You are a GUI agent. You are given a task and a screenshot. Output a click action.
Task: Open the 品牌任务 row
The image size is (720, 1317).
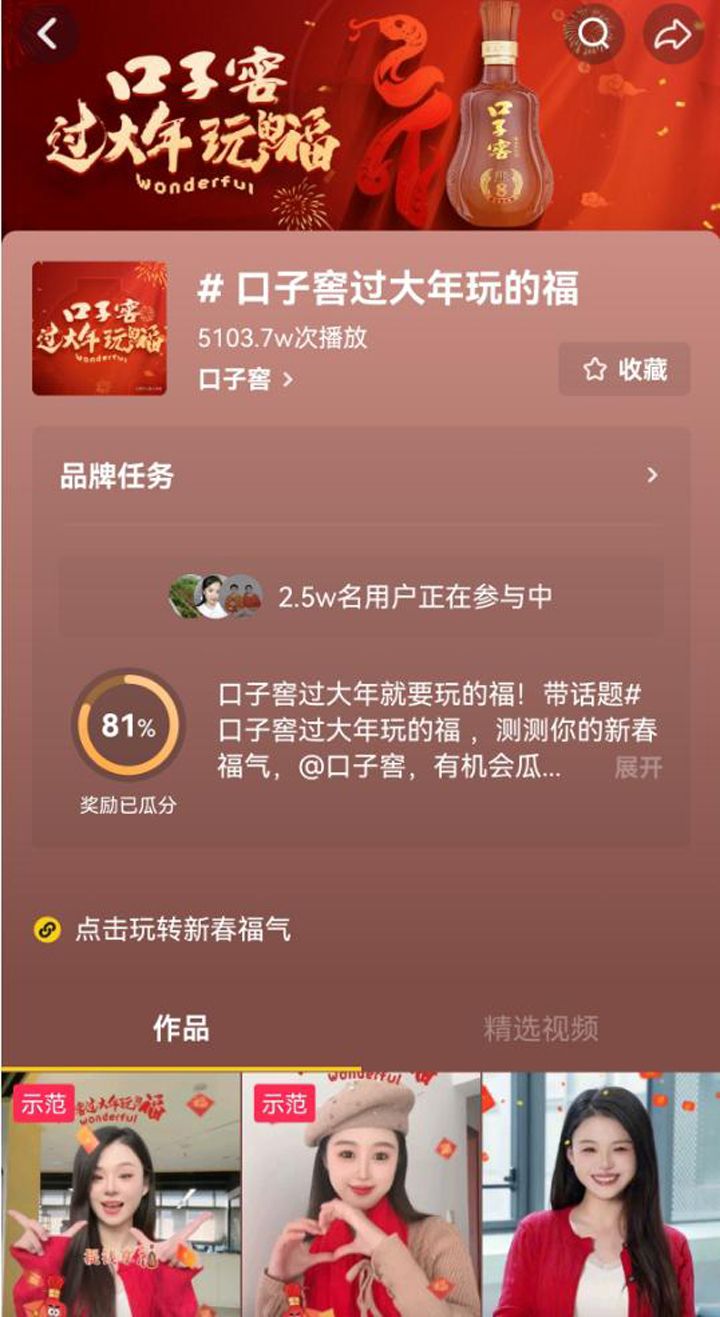[x=360, y=475]
